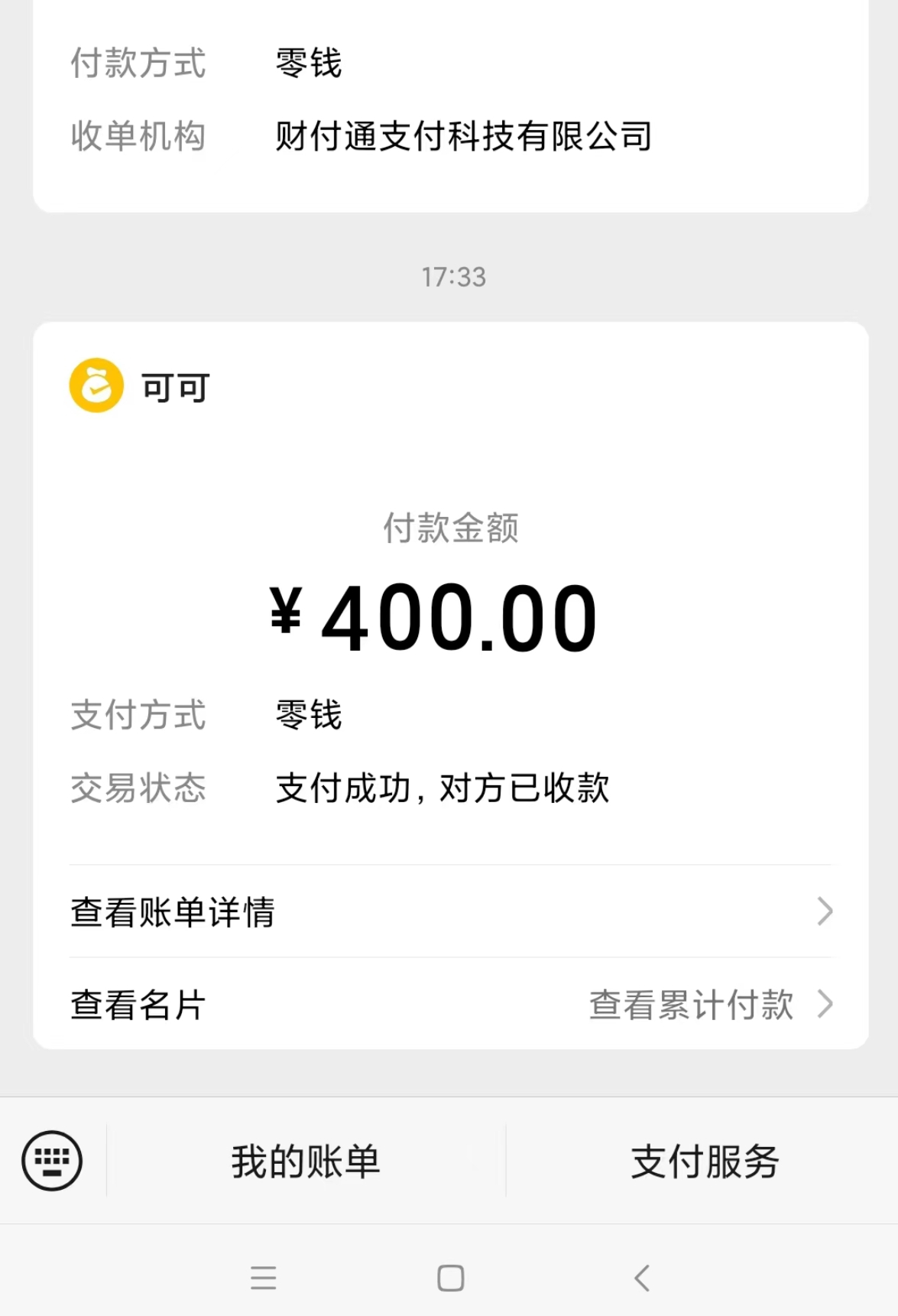Tap the 17:33 timestamp above the card
Viewport: 898px width, 1316px height.
point(452,278)
